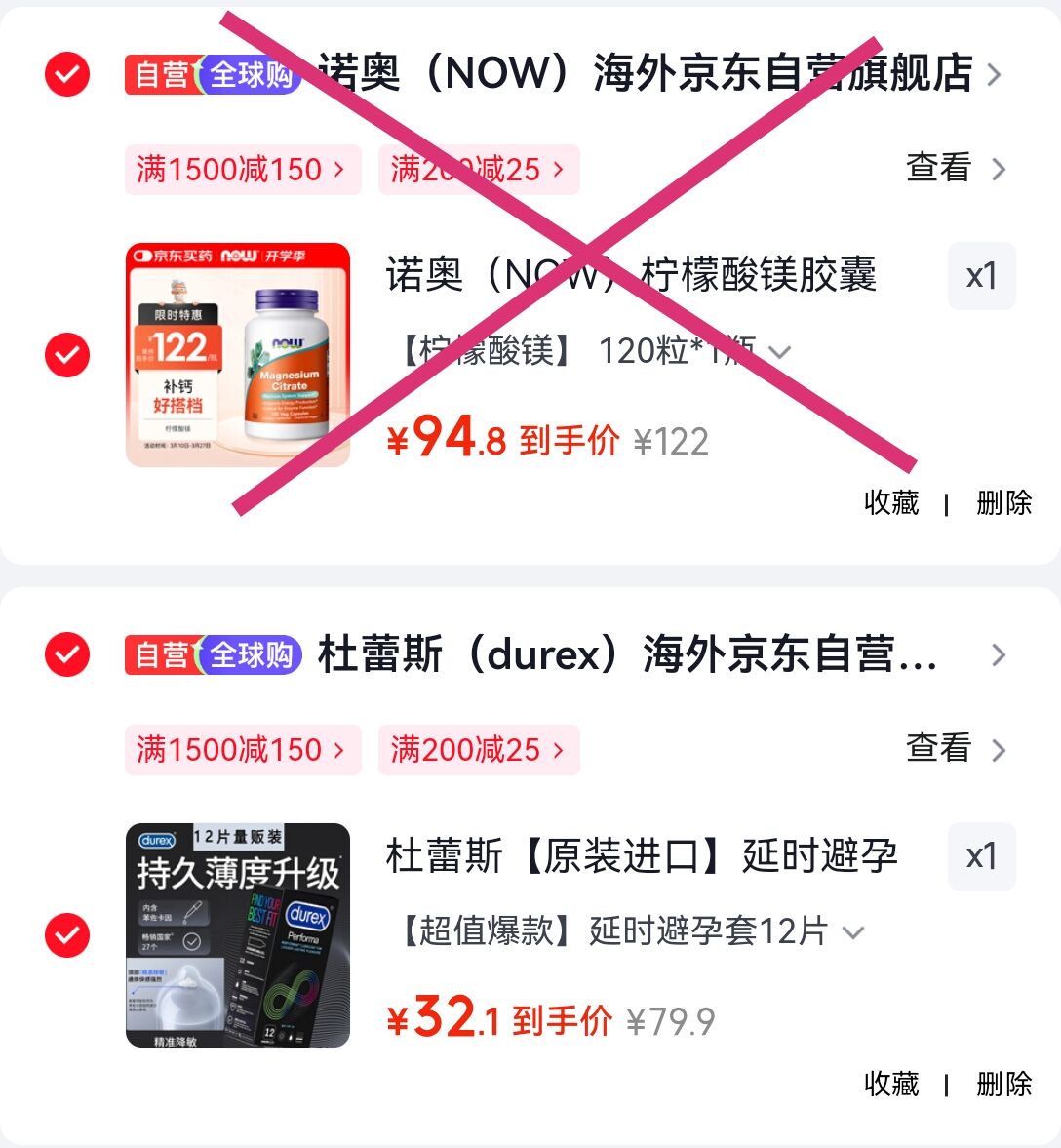This screenshot has width=1061, height=1148.
Task: Tap 删除 for the 柠檬酸镁胶囊 item
Action: pyautogui.click(x=1003, y=503)
